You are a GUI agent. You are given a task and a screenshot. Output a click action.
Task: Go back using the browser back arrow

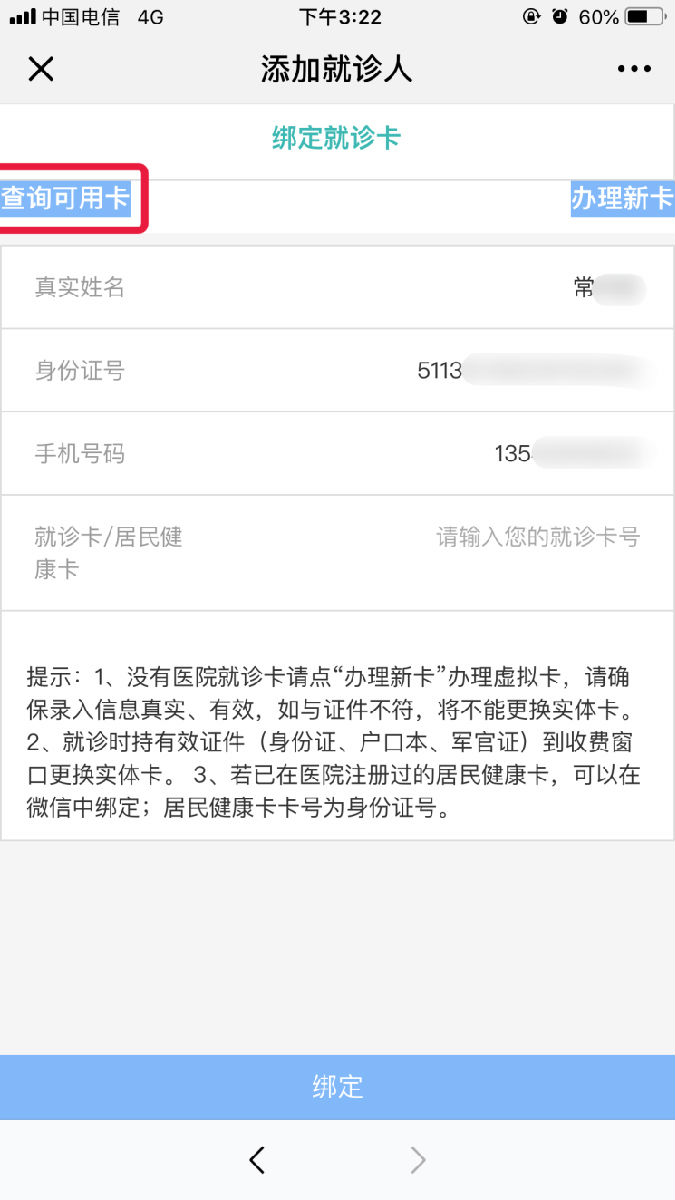(x=257, y=1160)
